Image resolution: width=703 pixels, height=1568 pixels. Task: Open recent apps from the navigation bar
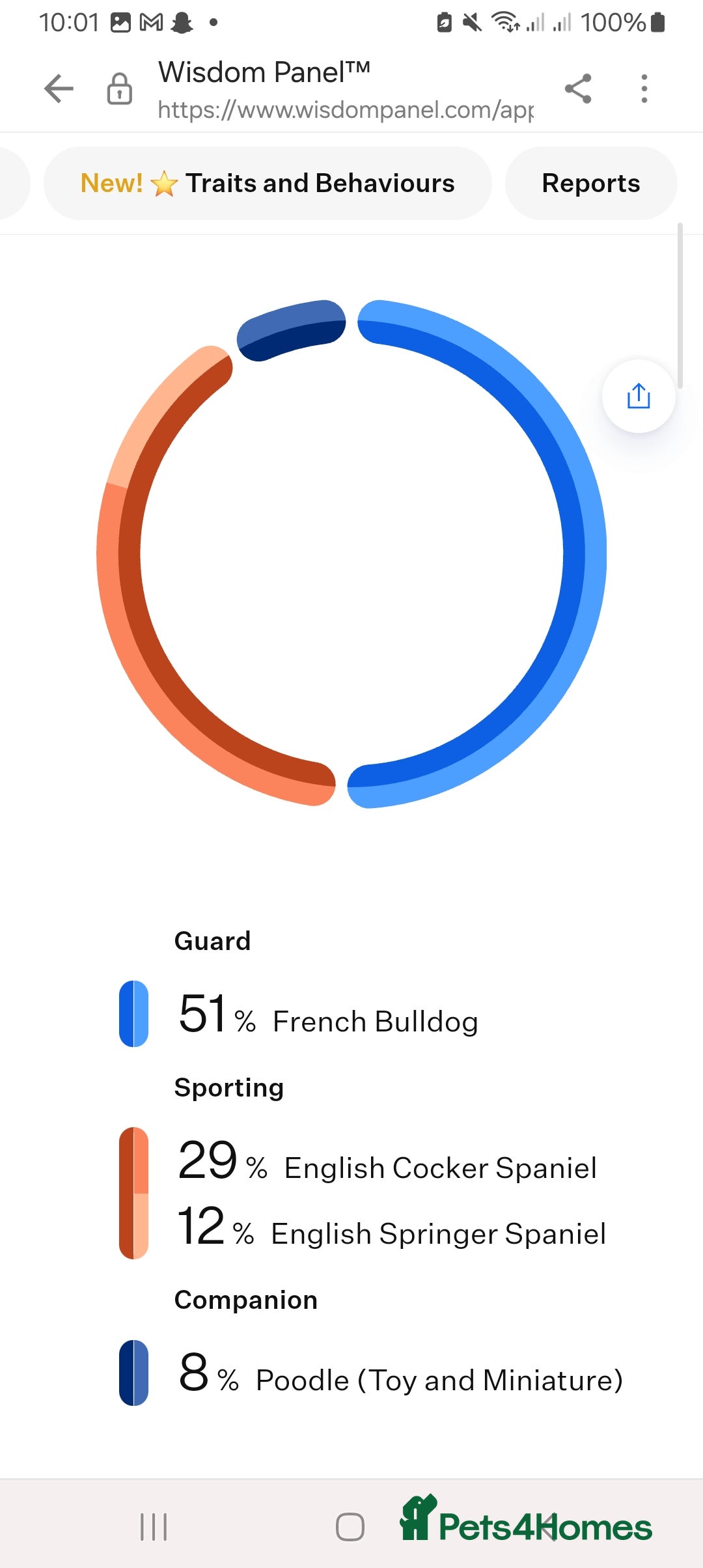pyautogui.click(x=154, y=1526)
